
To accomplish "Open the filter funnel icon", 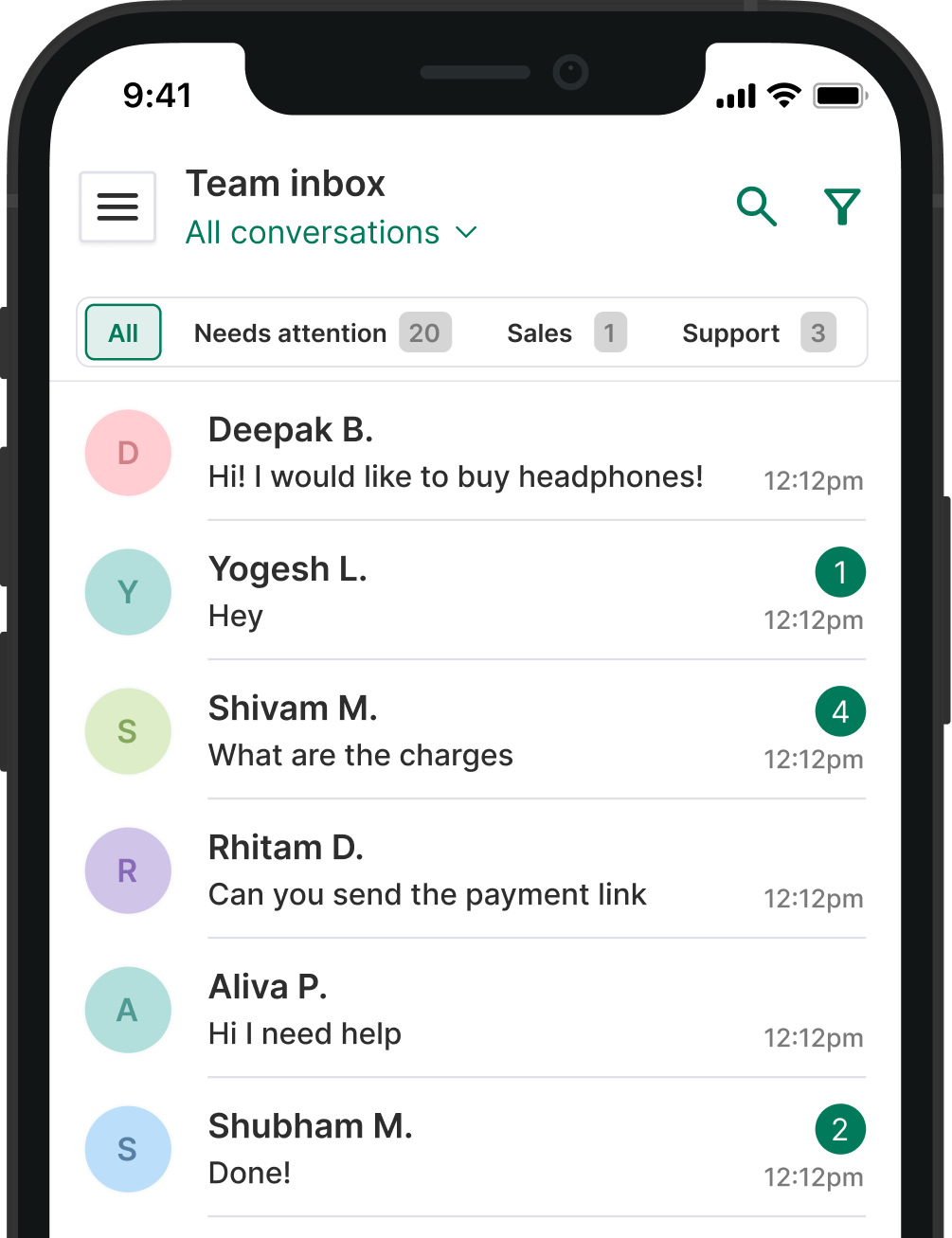I will (x=841, y=206).
